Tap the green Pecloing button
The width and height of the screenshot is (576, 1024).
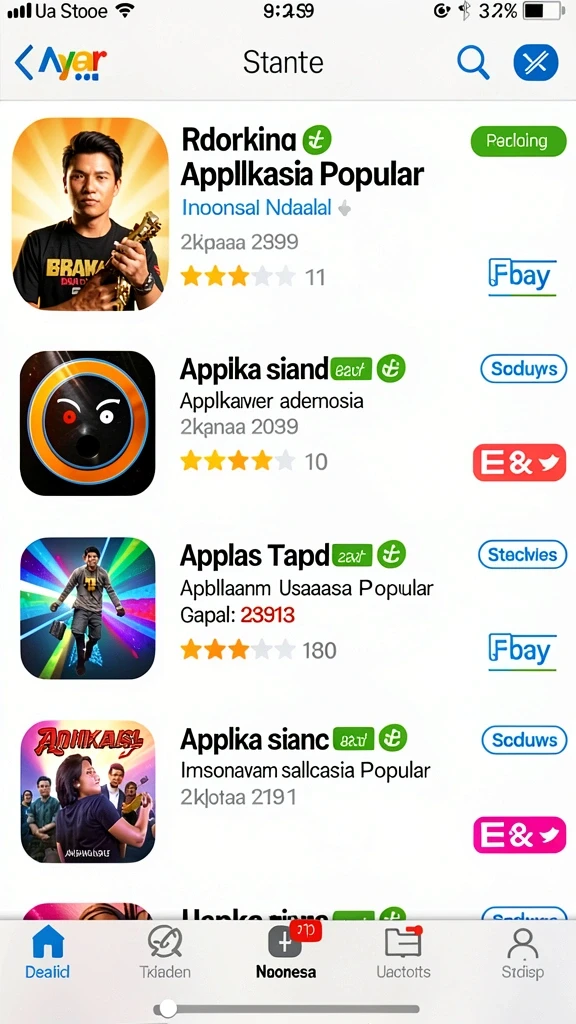519,141
